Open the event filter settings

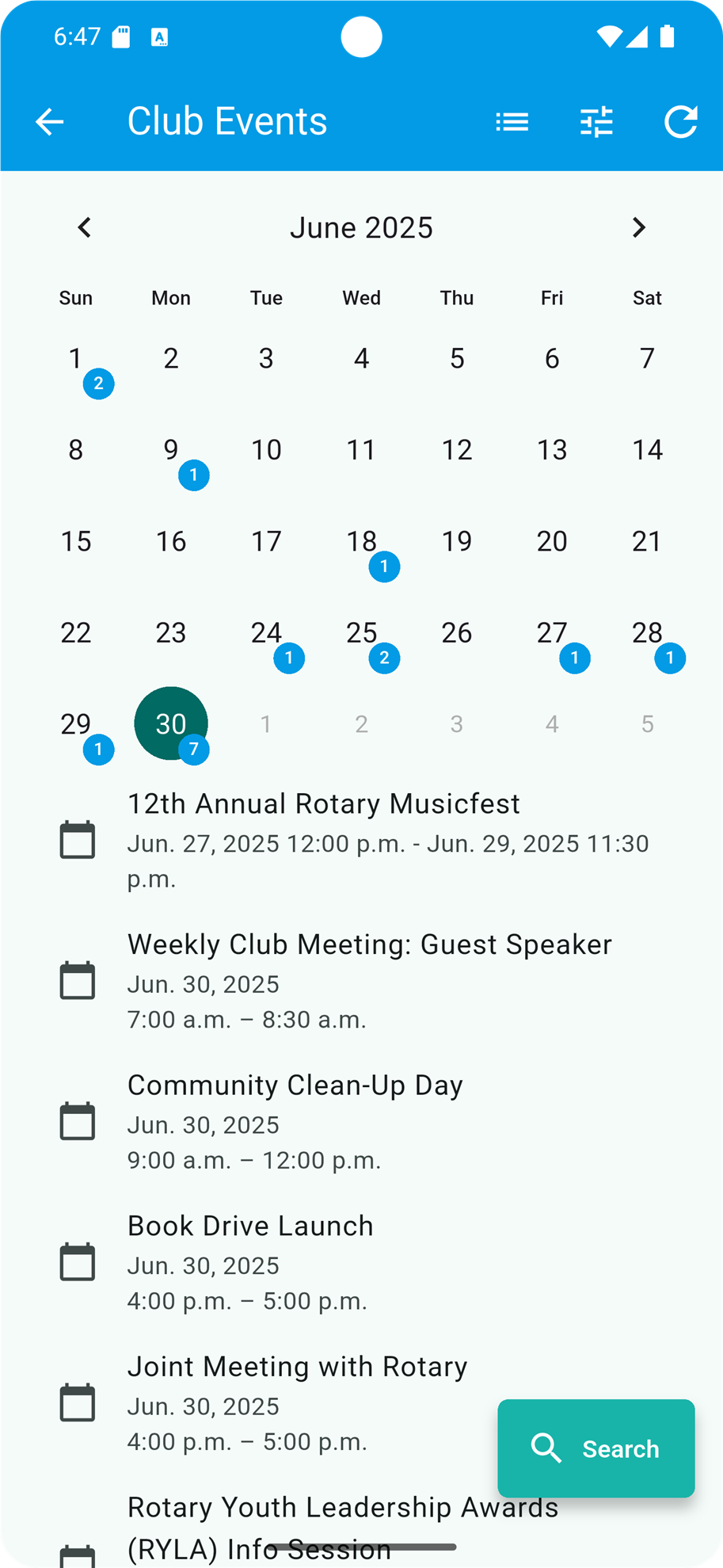[596, 122]
